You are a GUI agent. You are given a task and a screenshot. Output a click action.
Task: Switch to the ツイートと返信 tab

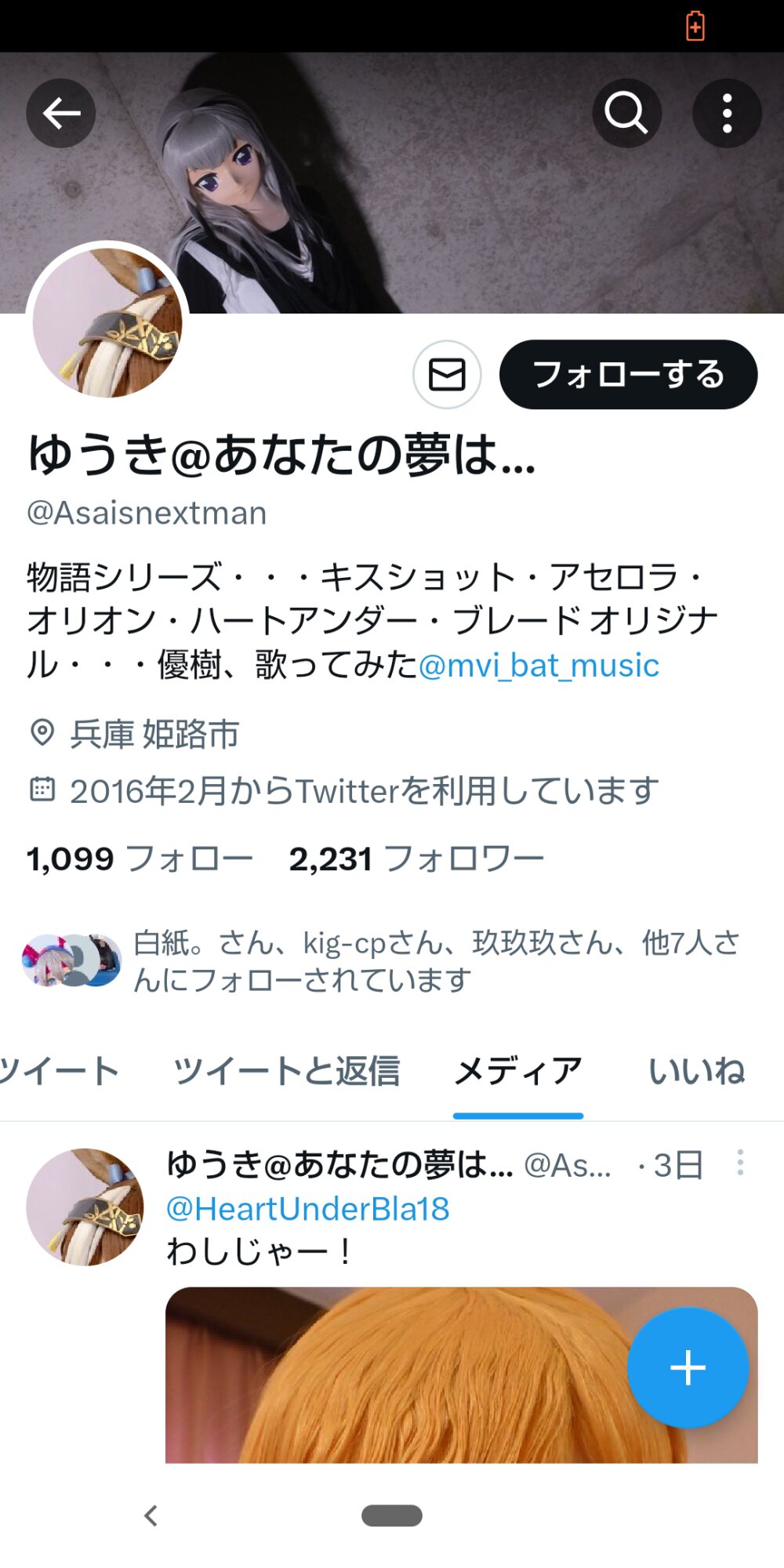[286, 1071]
